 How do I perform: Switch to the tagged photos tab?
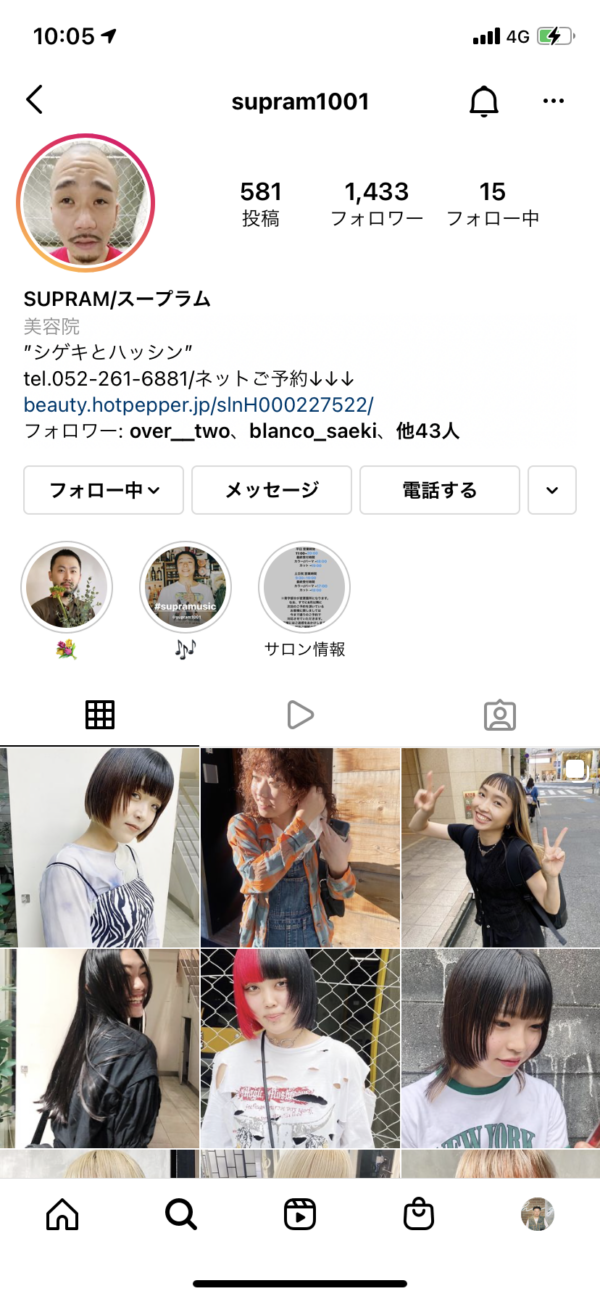point(500,714)
